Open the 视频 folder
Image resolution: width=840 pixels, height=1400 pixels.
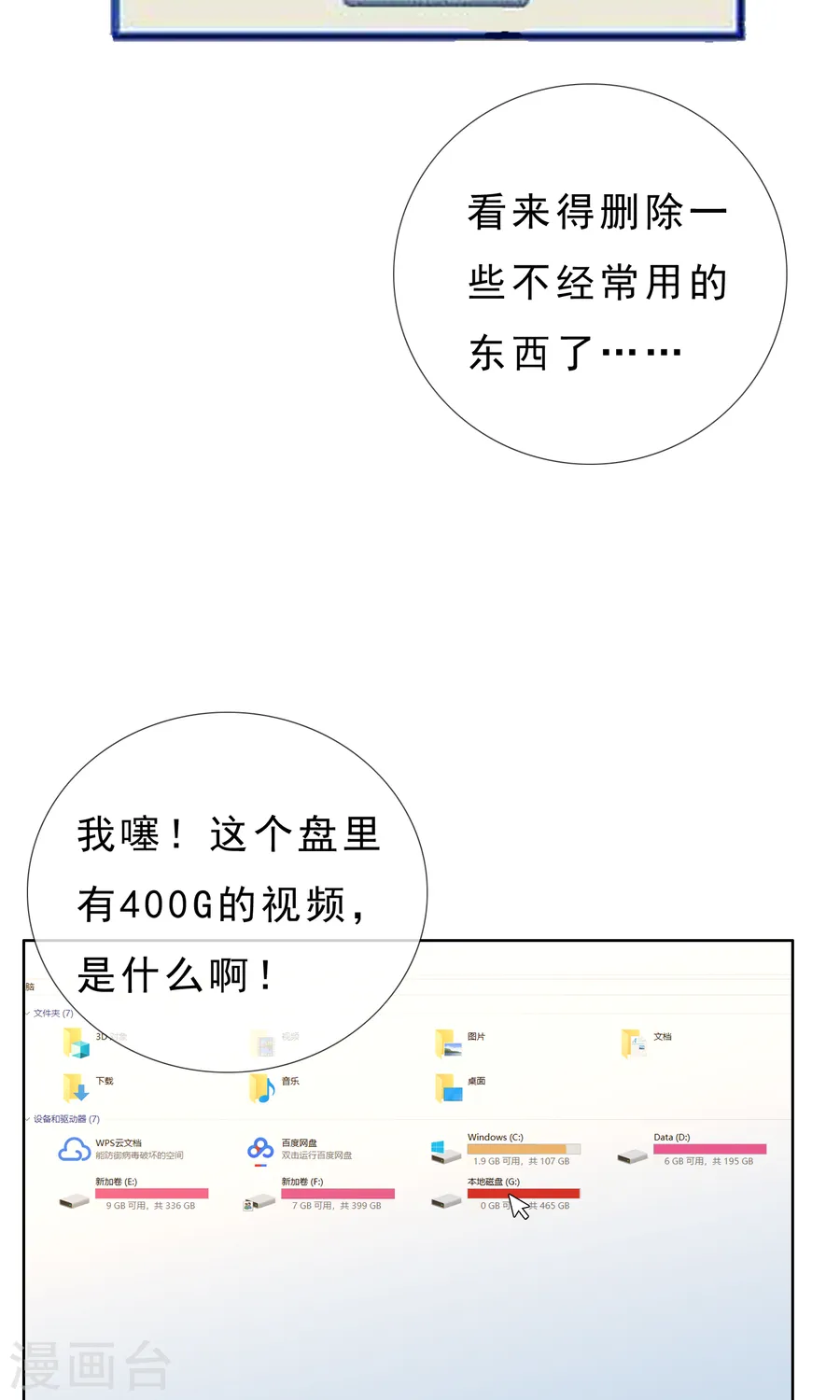(x=264, y=1041)
